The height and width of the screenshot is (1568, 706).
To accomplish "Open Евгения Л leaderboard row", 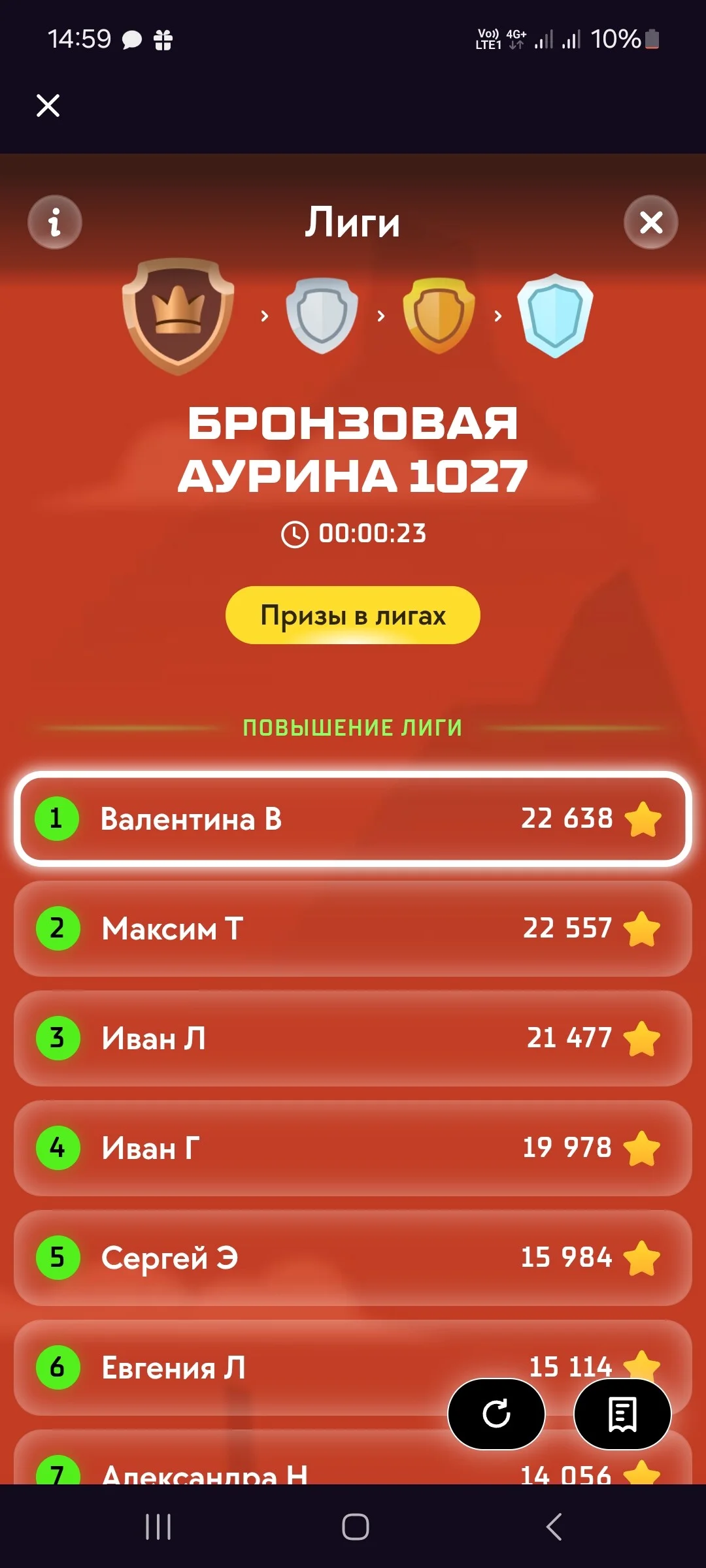I will pos(353,1367).
